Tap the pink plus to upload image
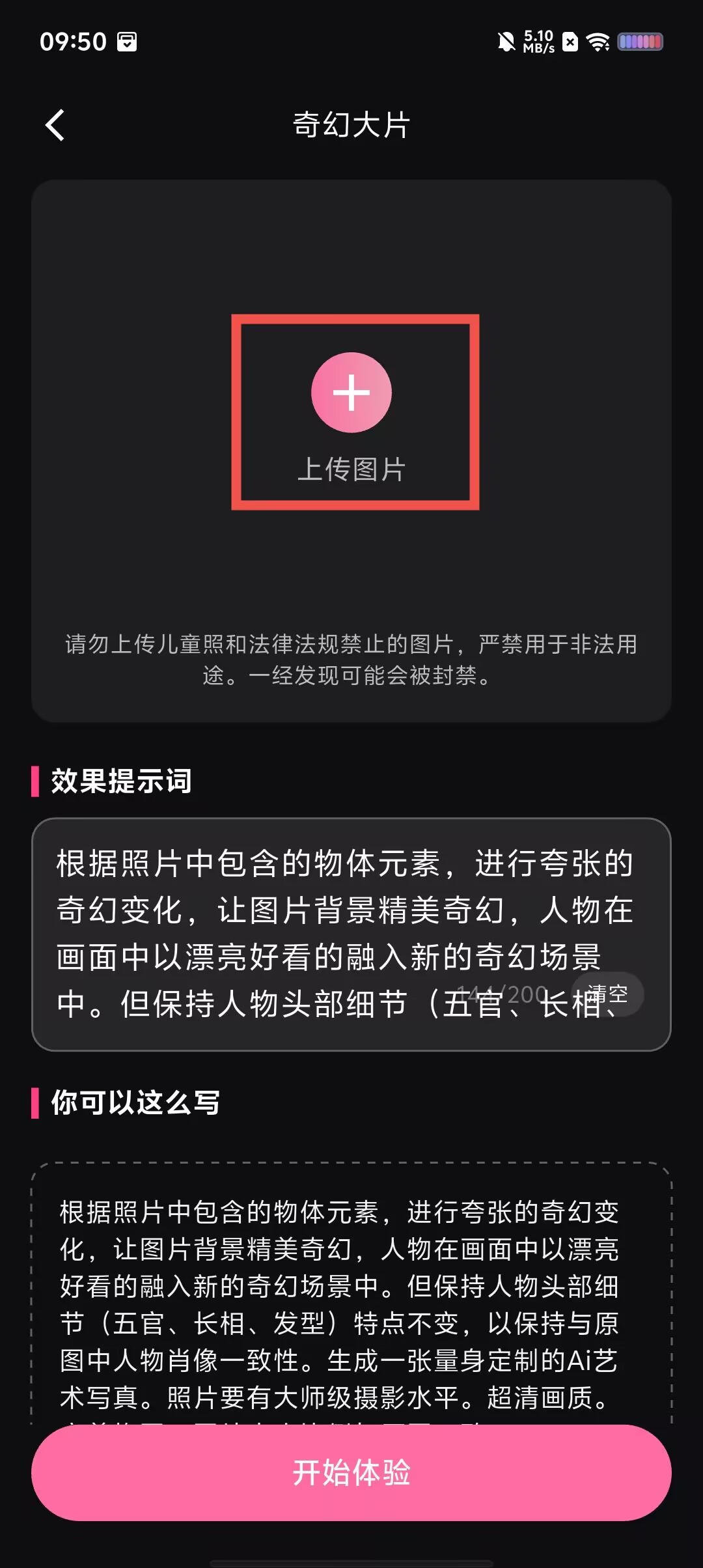This screenshot has width=703, height=1568. (x=351, y=393)
